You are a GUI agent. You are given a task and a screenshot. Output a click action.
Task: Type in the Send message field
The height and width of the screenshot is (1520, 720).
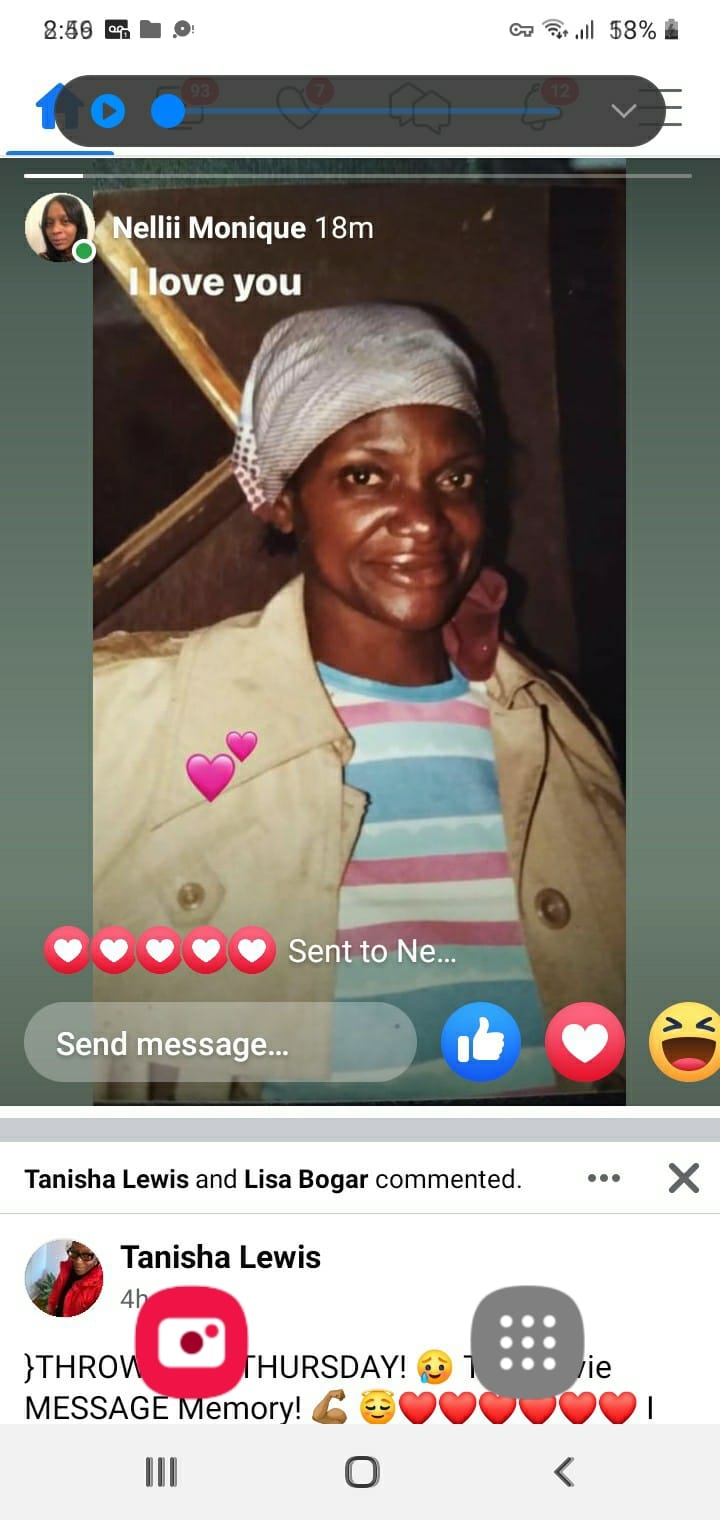(220, 1043)
